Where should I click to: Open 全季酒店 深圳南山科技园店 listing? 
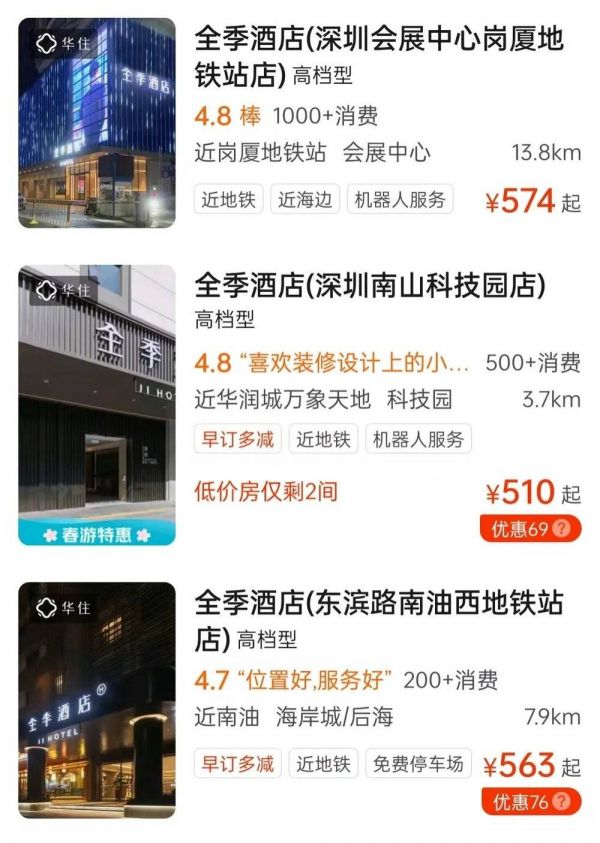click(x=370, y=286)
